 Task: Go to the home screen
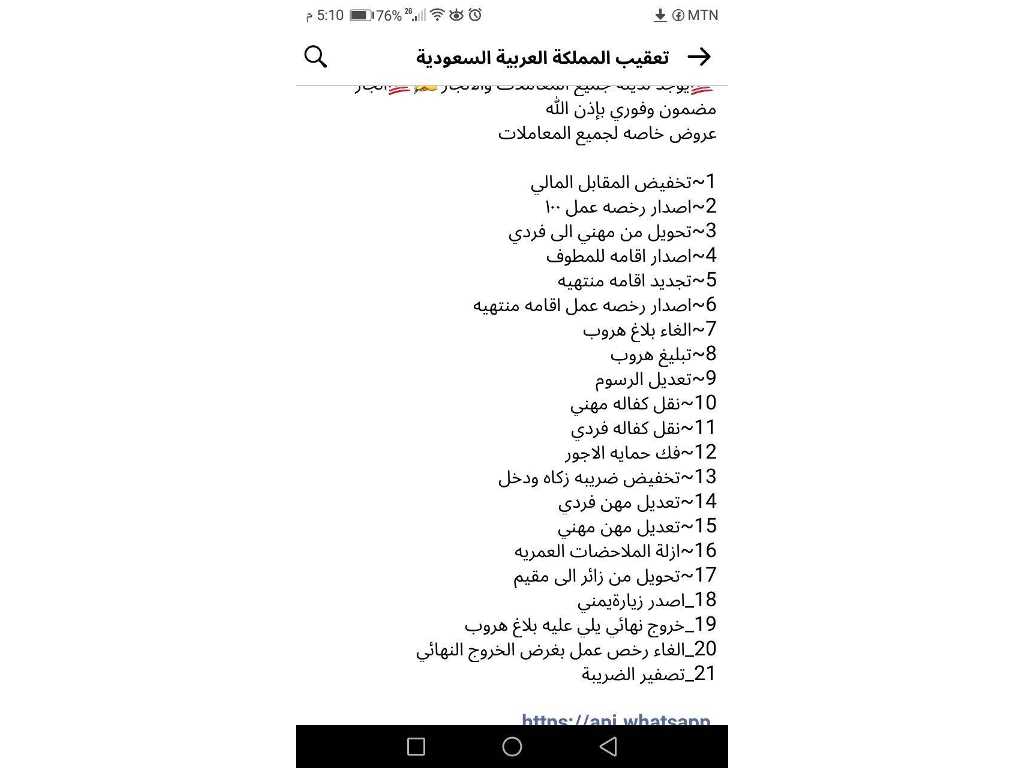[512, 746]
